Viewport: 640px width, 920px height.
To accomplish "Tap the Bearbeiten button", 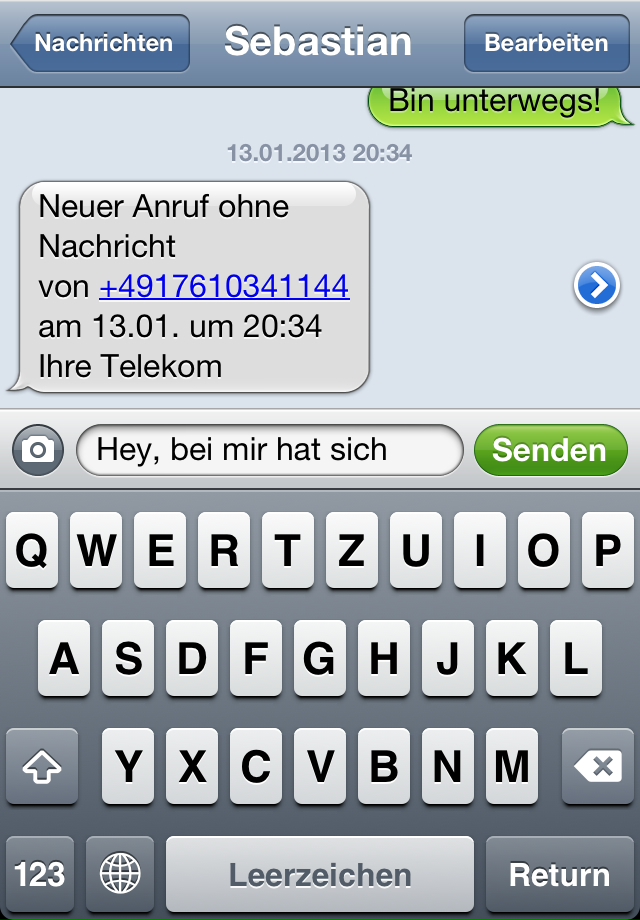I will pyautogui.click(x=546, y=44).
